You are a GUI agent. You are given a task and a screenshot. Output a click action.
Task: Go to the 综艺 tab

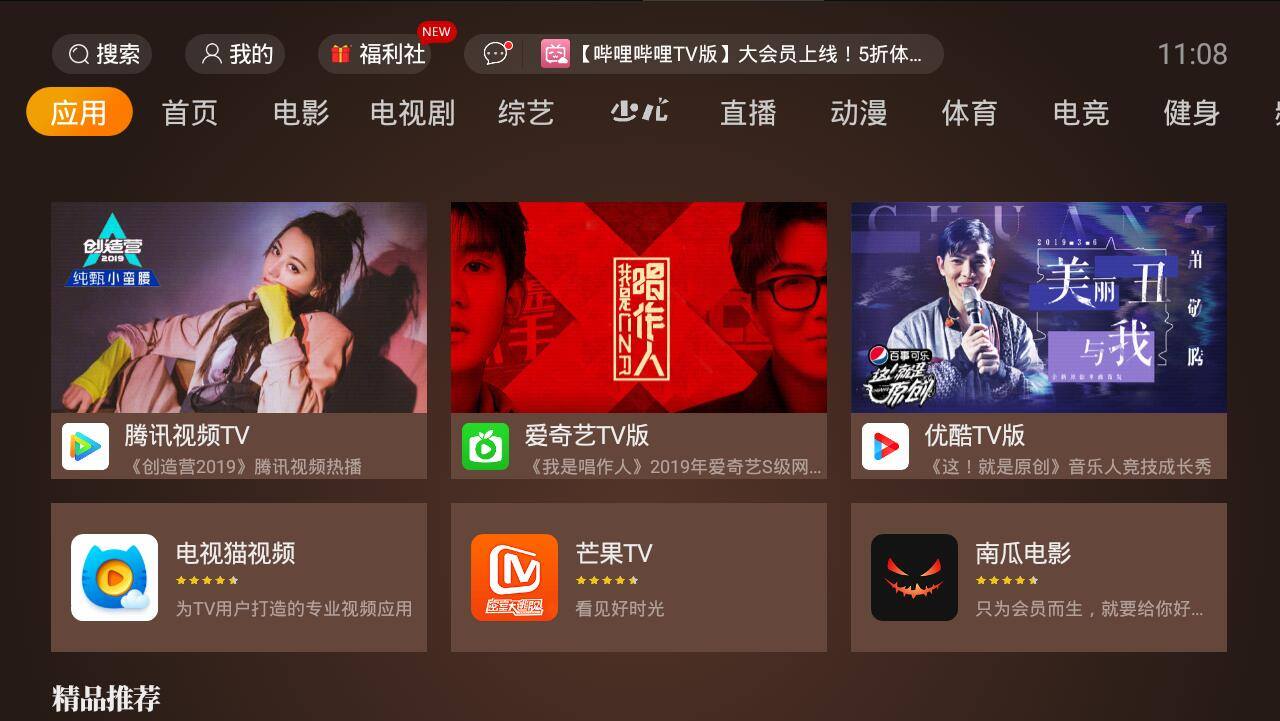point(525,113)
